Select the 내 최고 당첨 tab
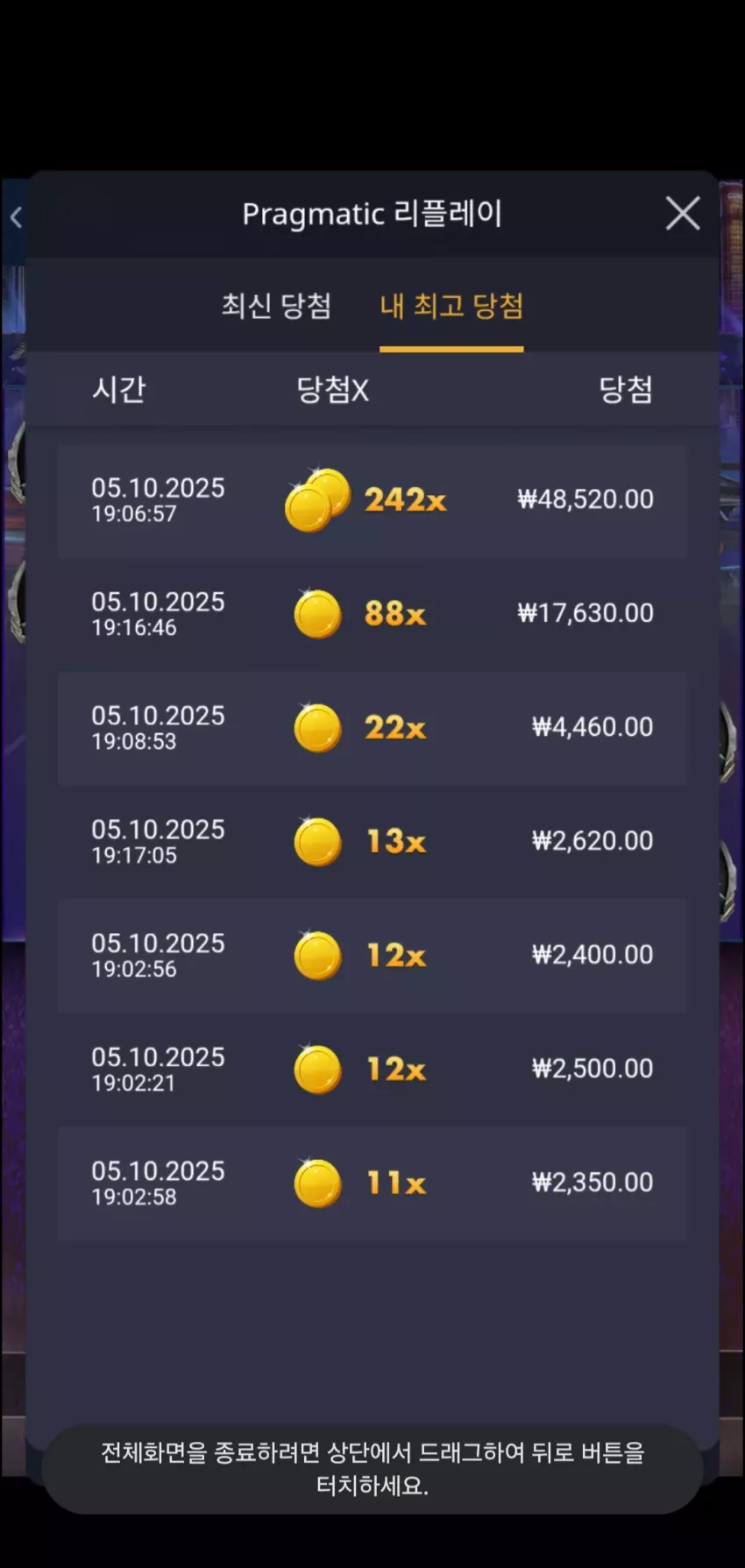The image size is (745, 1568). (451, 306)
